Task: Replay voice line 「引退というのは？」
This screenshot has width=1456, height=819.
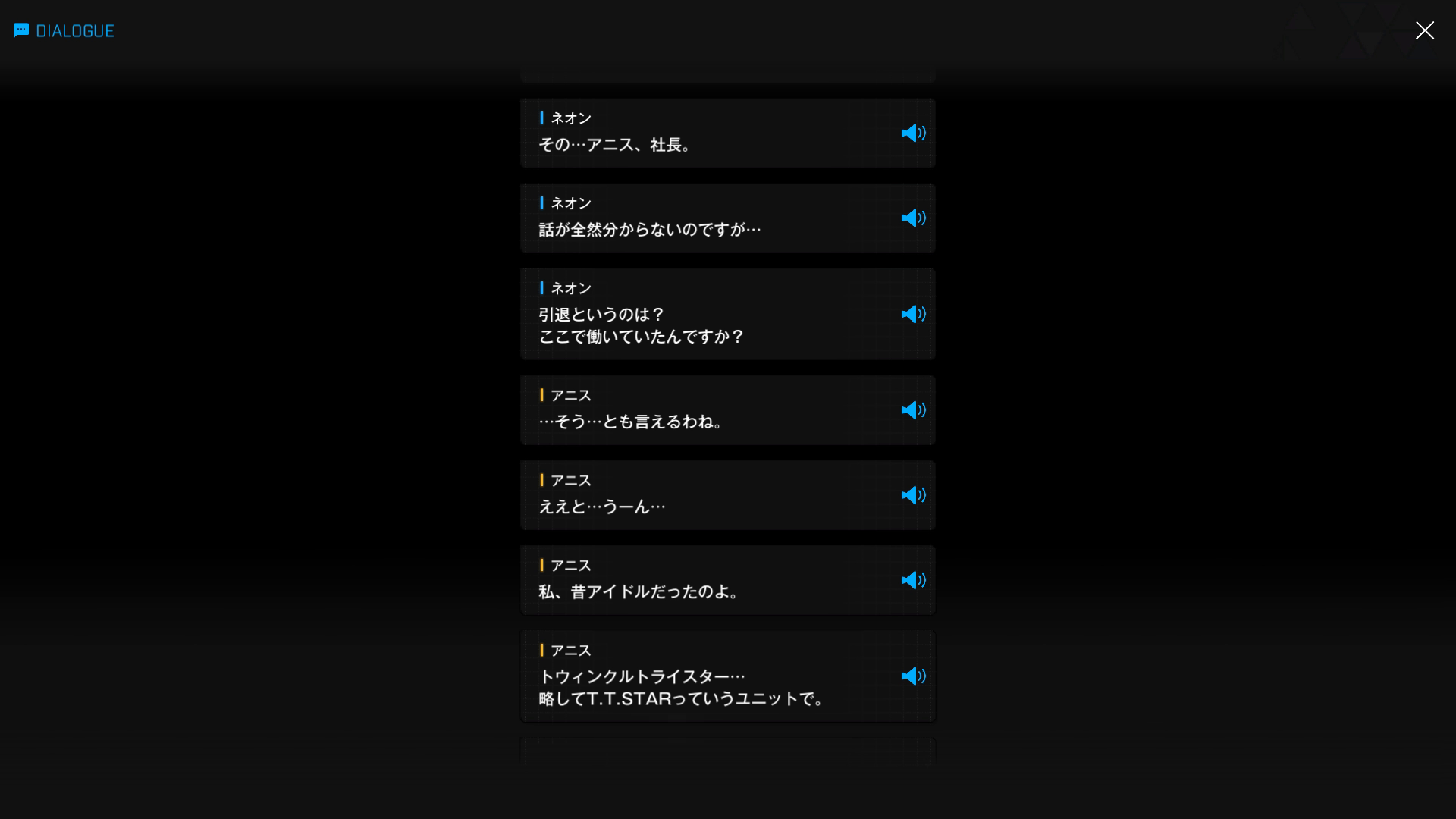Action: coord(913,314)
